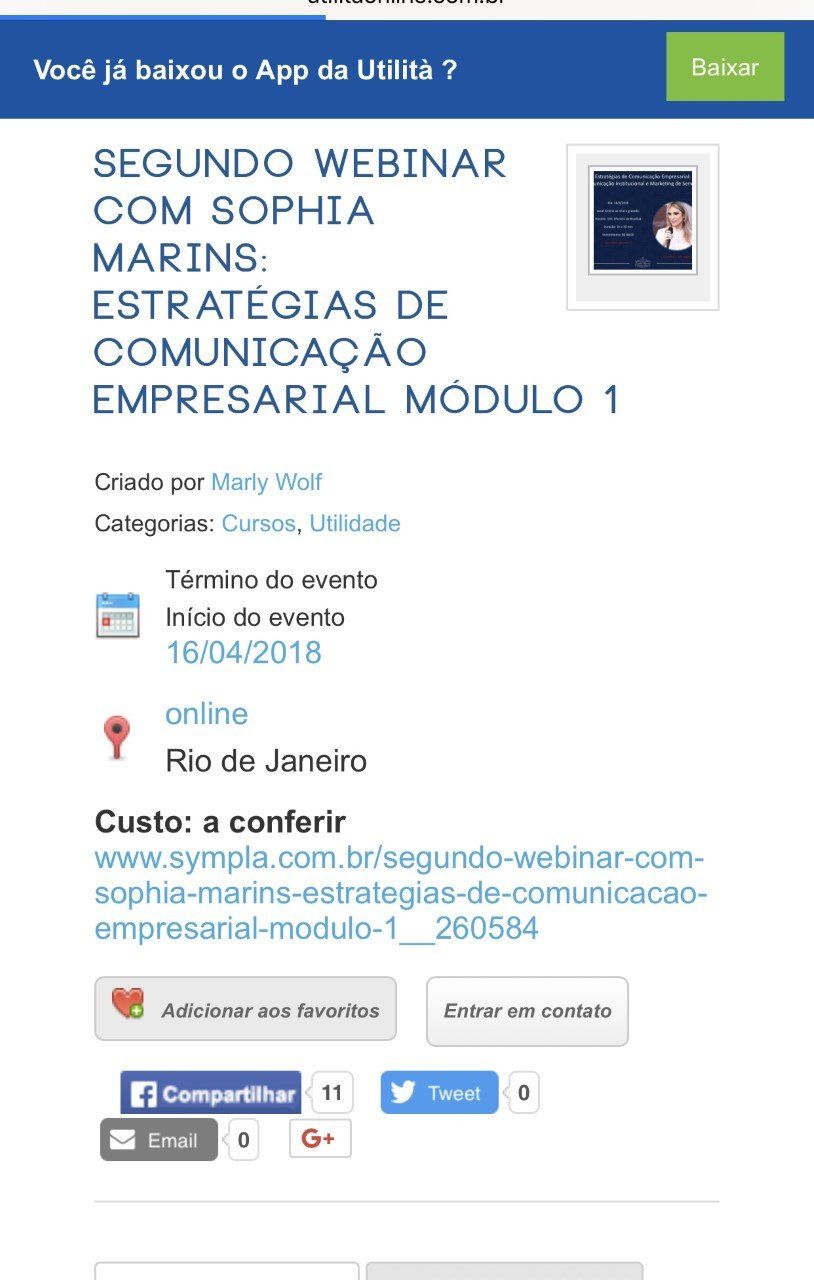This screenshot has height=1280, width=814.
Task: Open the Cursos category link
Action: click(x=258, y=523)
